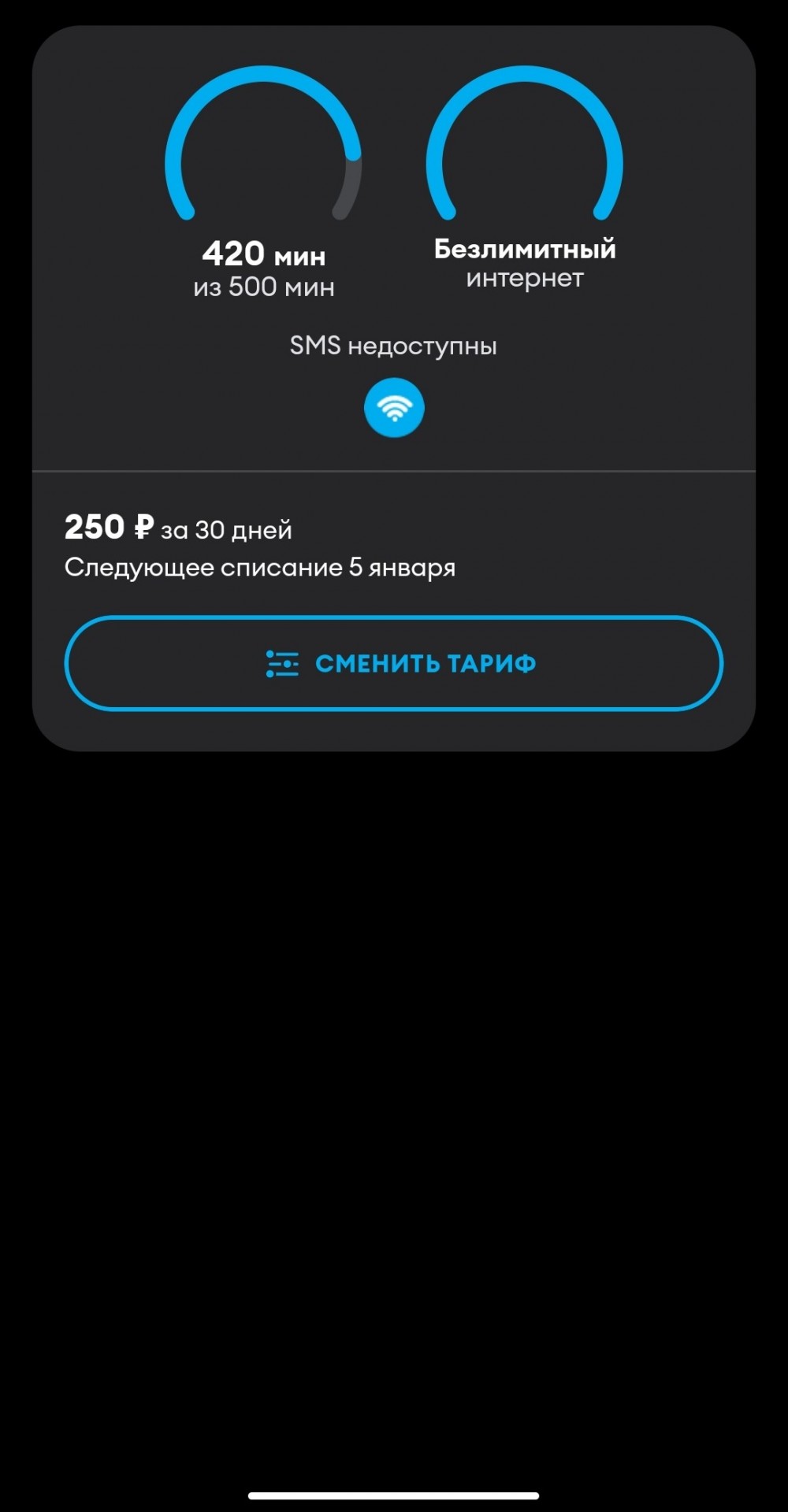Tap the СМЕНИТЬ ТАРИФ button
The width and height of the screenshot is (788, 1512).
pos(393,663)
